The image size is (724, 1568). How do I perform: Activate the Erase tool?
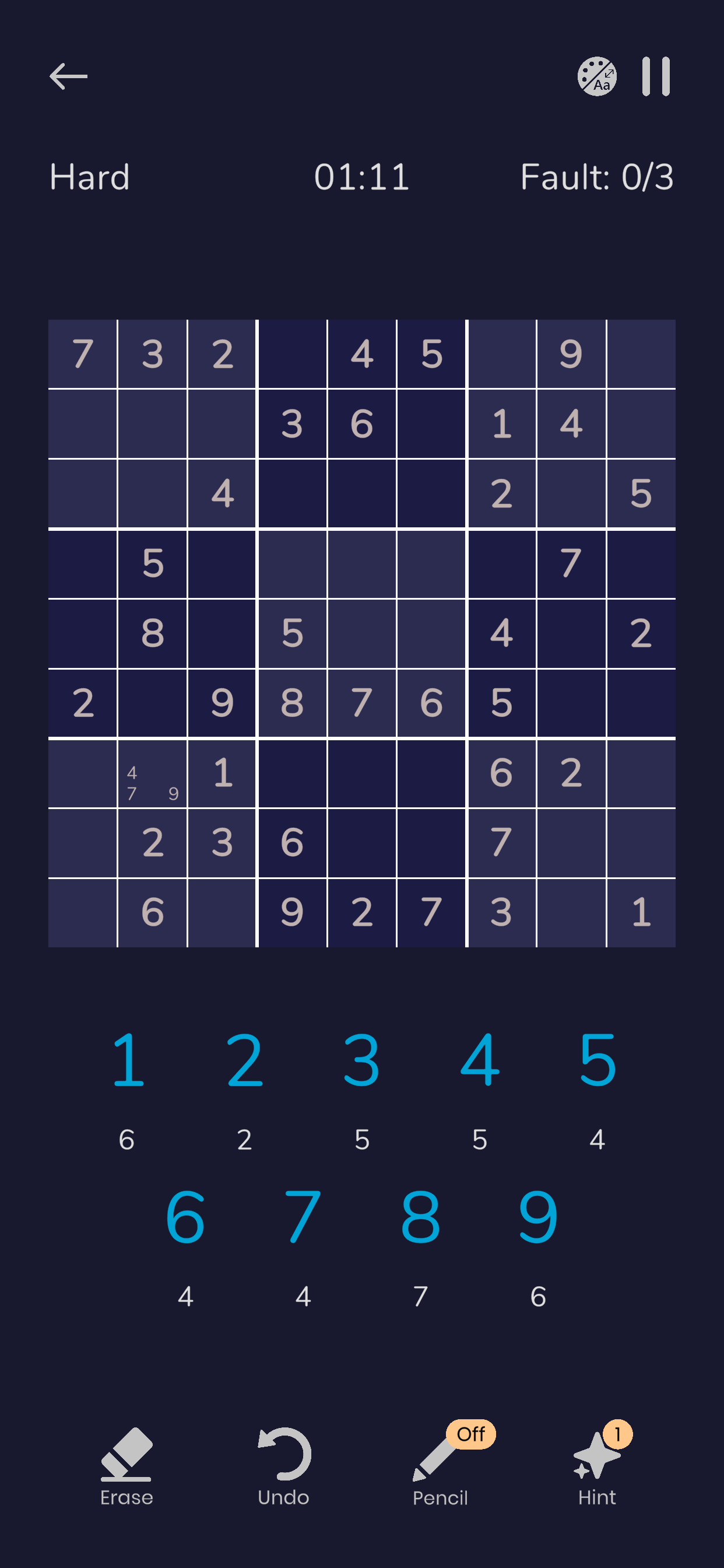(126, 1466)
